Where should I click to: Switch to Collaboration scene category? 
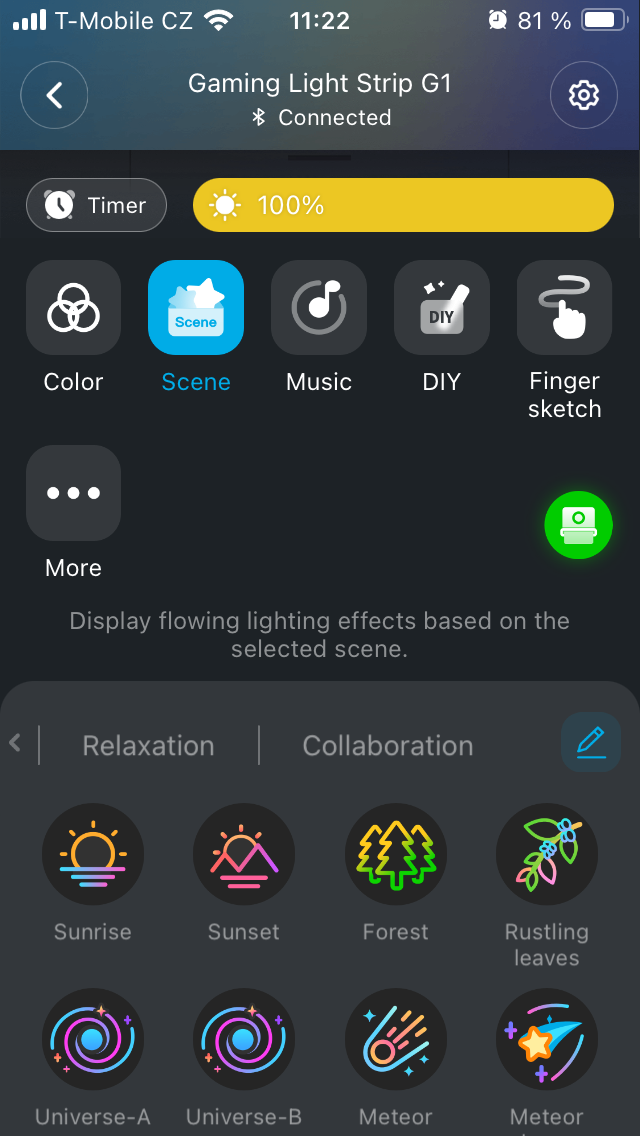388,746
